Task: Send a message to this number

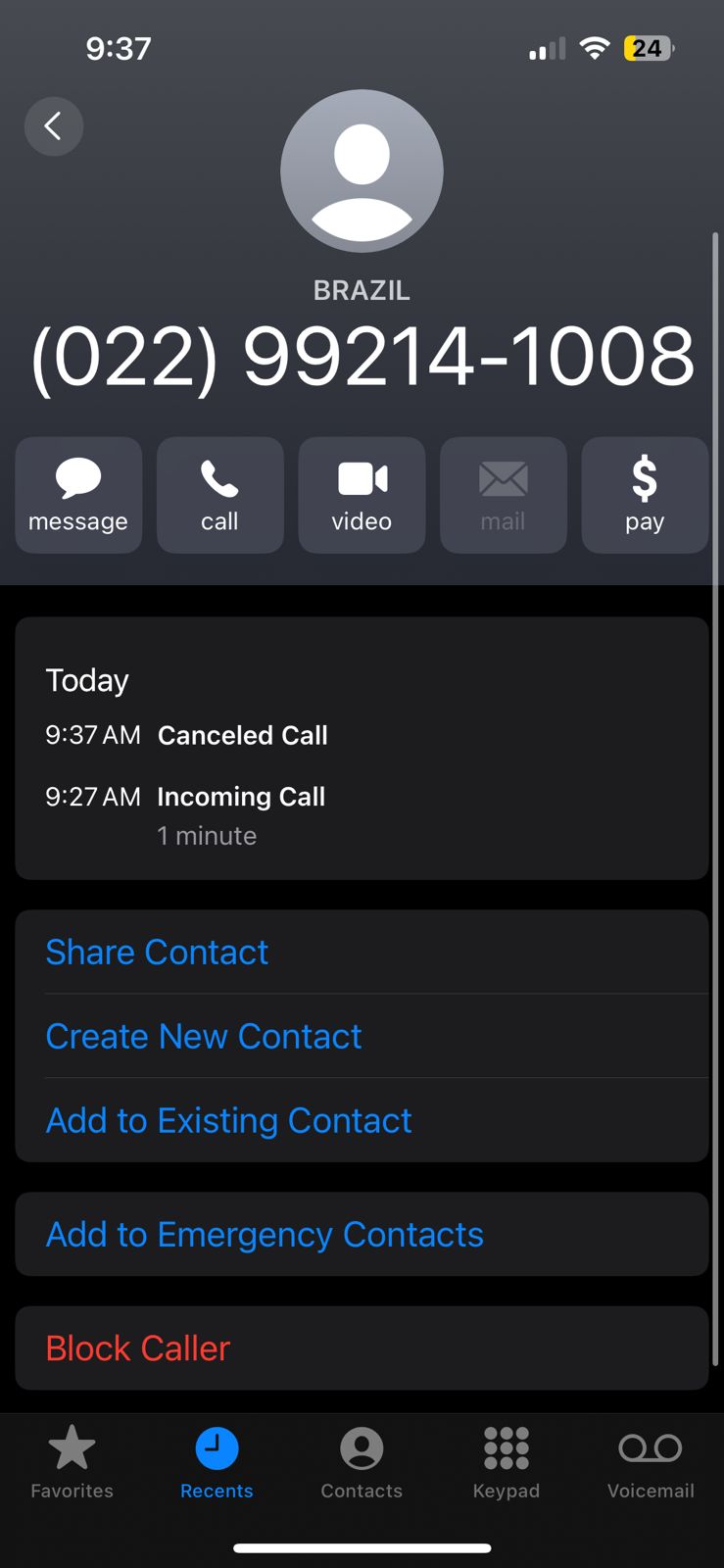Action: pos(78,495)
